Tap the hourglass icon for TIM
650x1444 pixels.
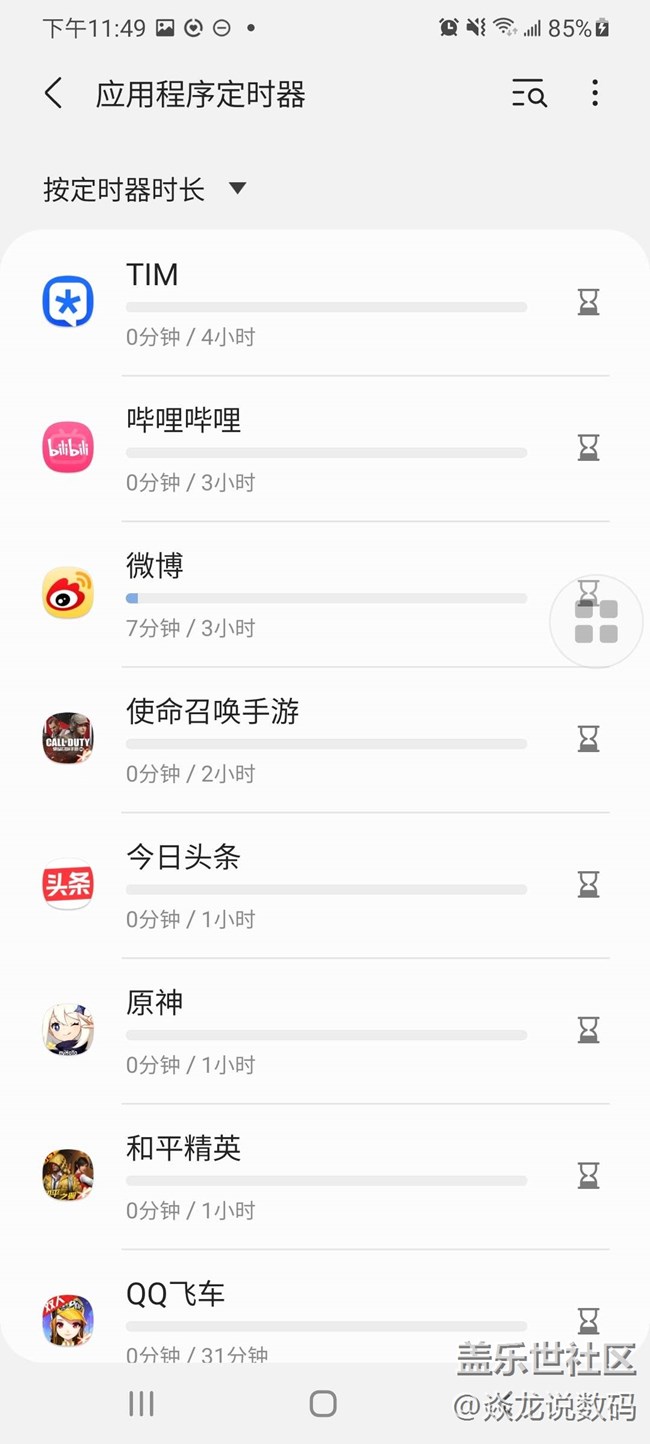[589, 302]
